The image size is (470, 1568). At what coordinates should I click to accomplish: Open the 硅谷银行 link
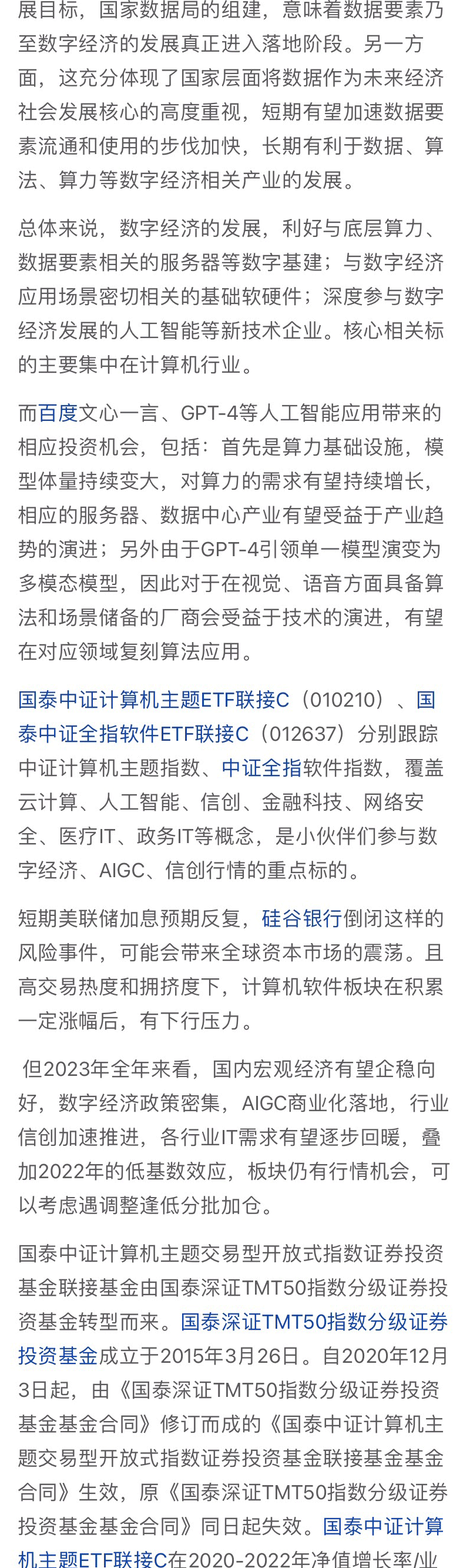coord(301,918)
